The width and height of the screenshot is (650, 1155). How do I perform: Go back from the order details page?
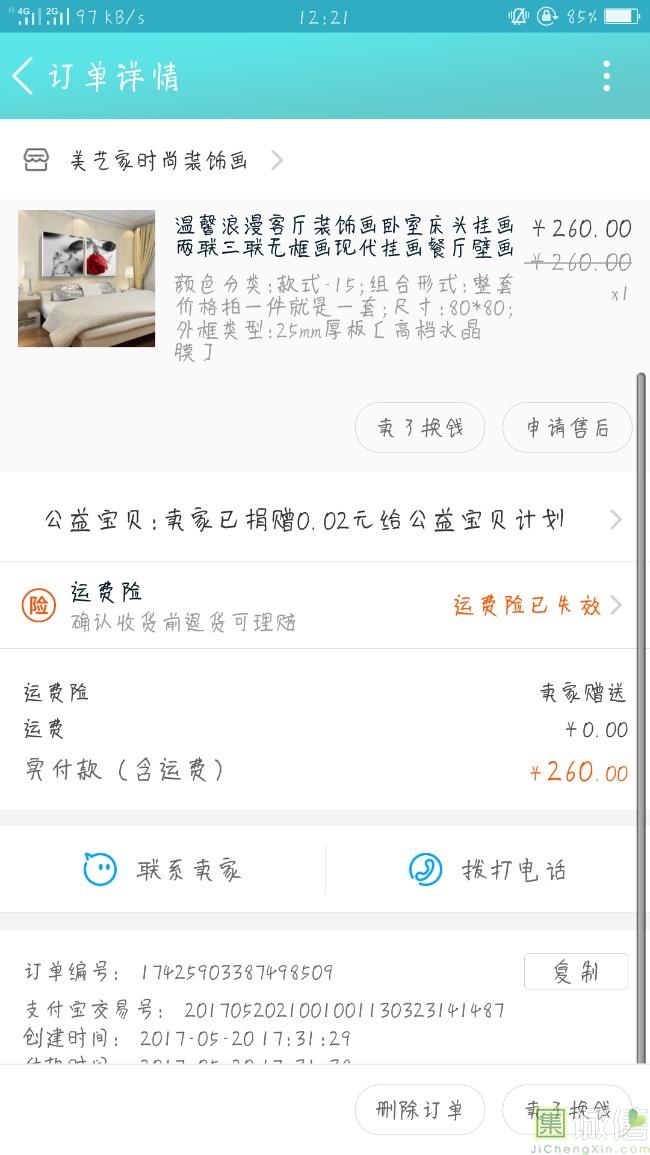point(24,76)
